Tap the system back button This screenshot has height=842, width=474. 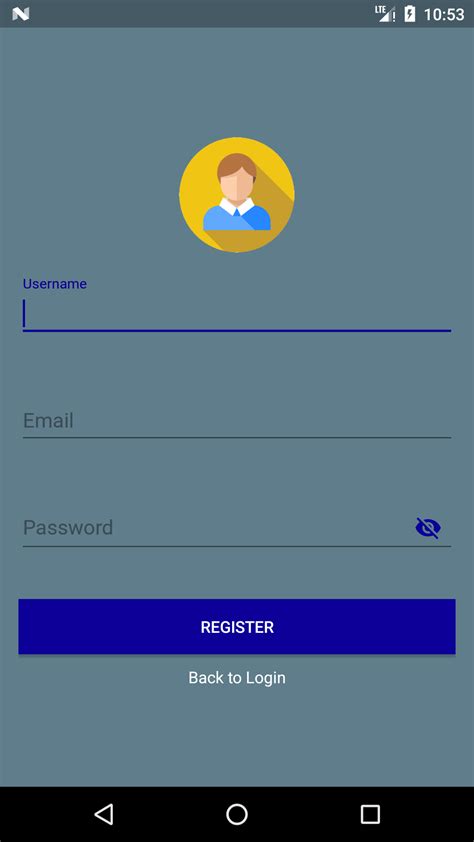click(x=104, y=814)
